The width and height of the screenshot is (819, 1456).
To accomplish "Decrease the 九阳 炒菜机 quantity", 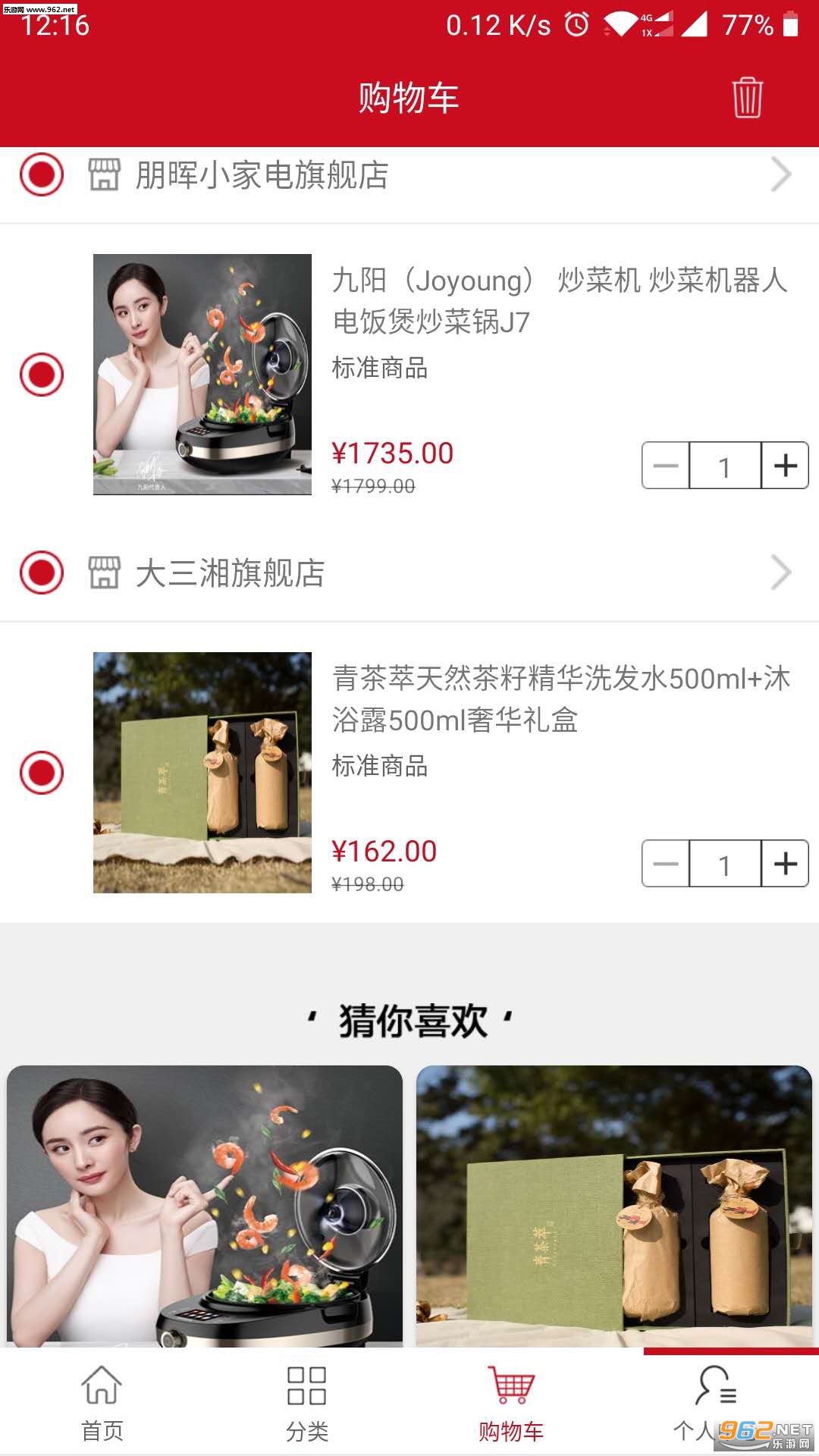I will (666, 466).
